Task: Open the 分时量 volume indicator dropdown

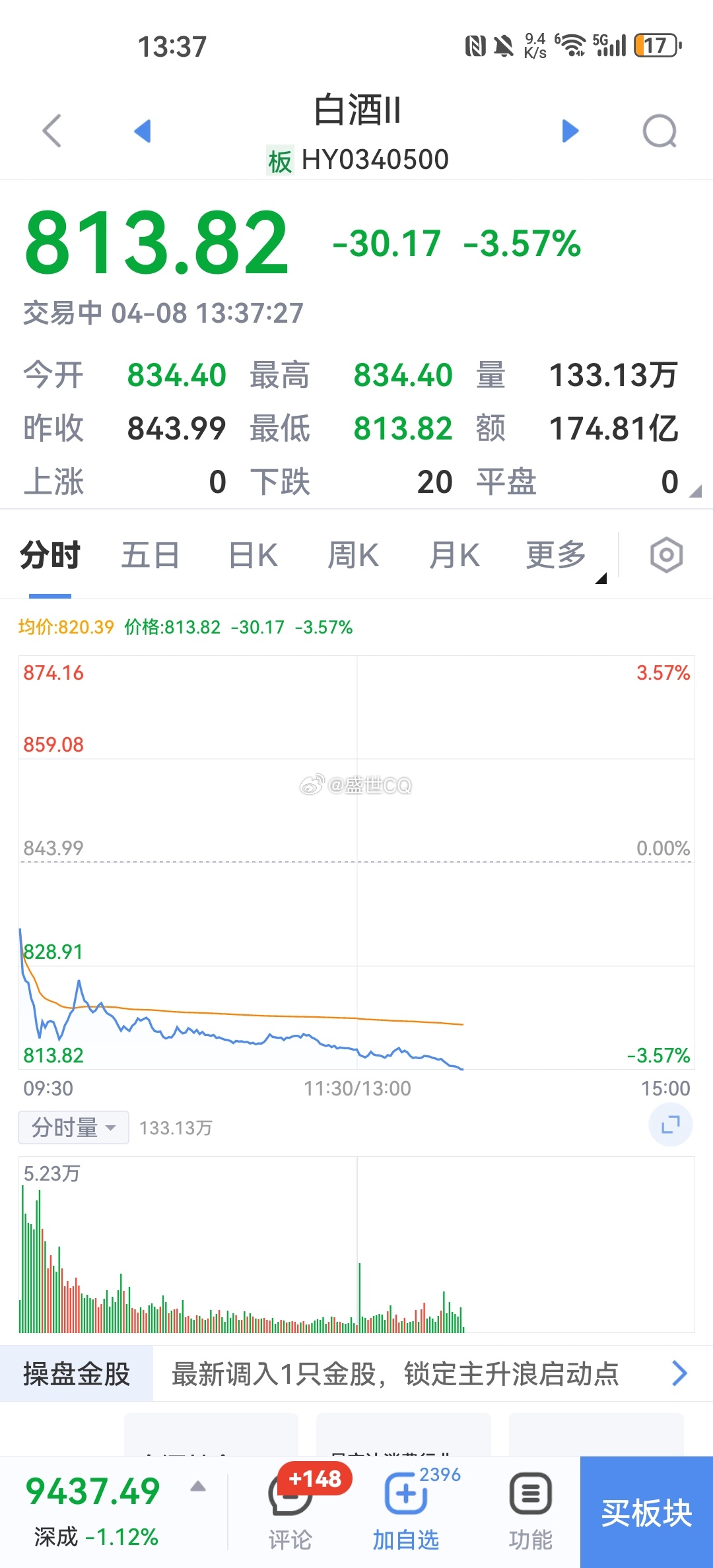Action: [x=73, y=1127]
